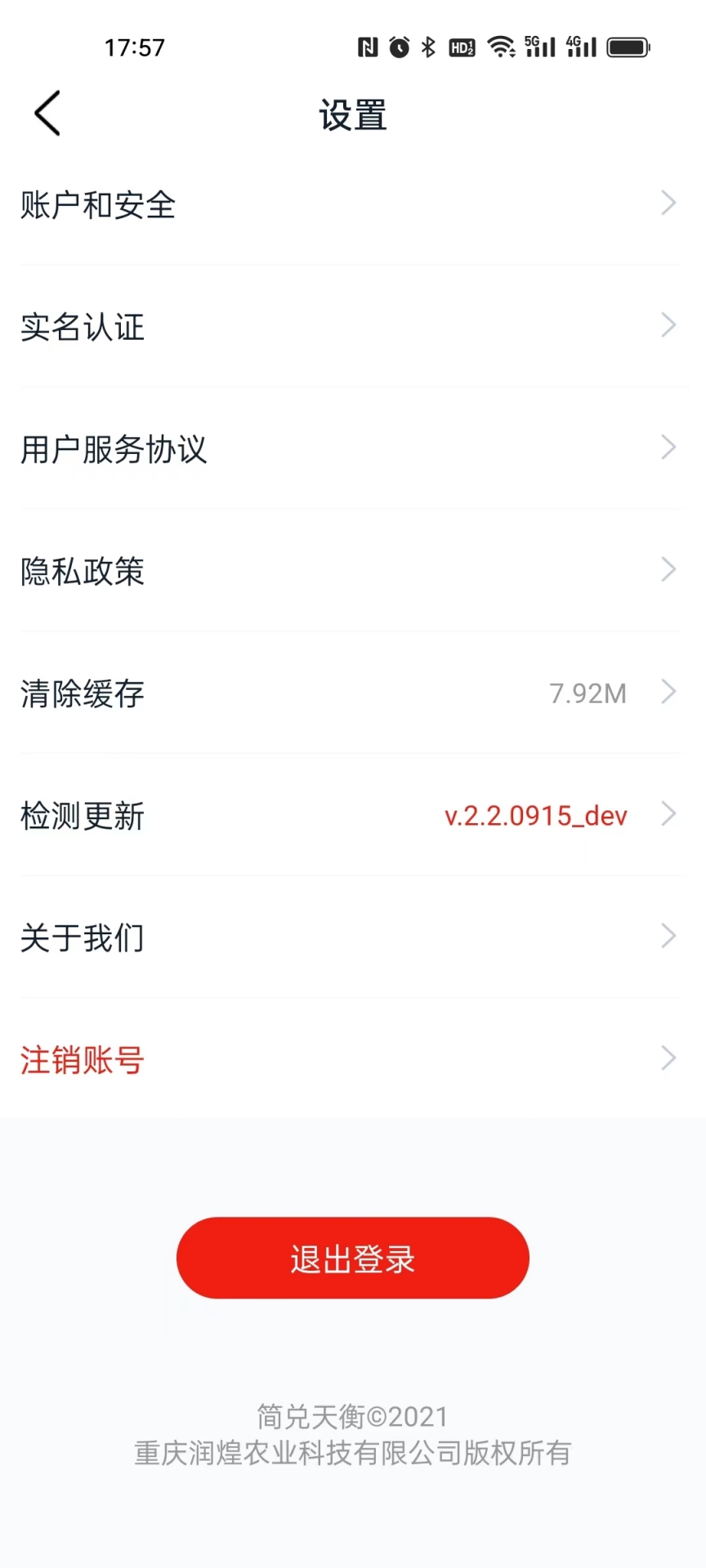Viewport: 706px width, 1568px height.
Task: Tap the version label v.2.2.0915_dev
Action: tap(536, 815)
